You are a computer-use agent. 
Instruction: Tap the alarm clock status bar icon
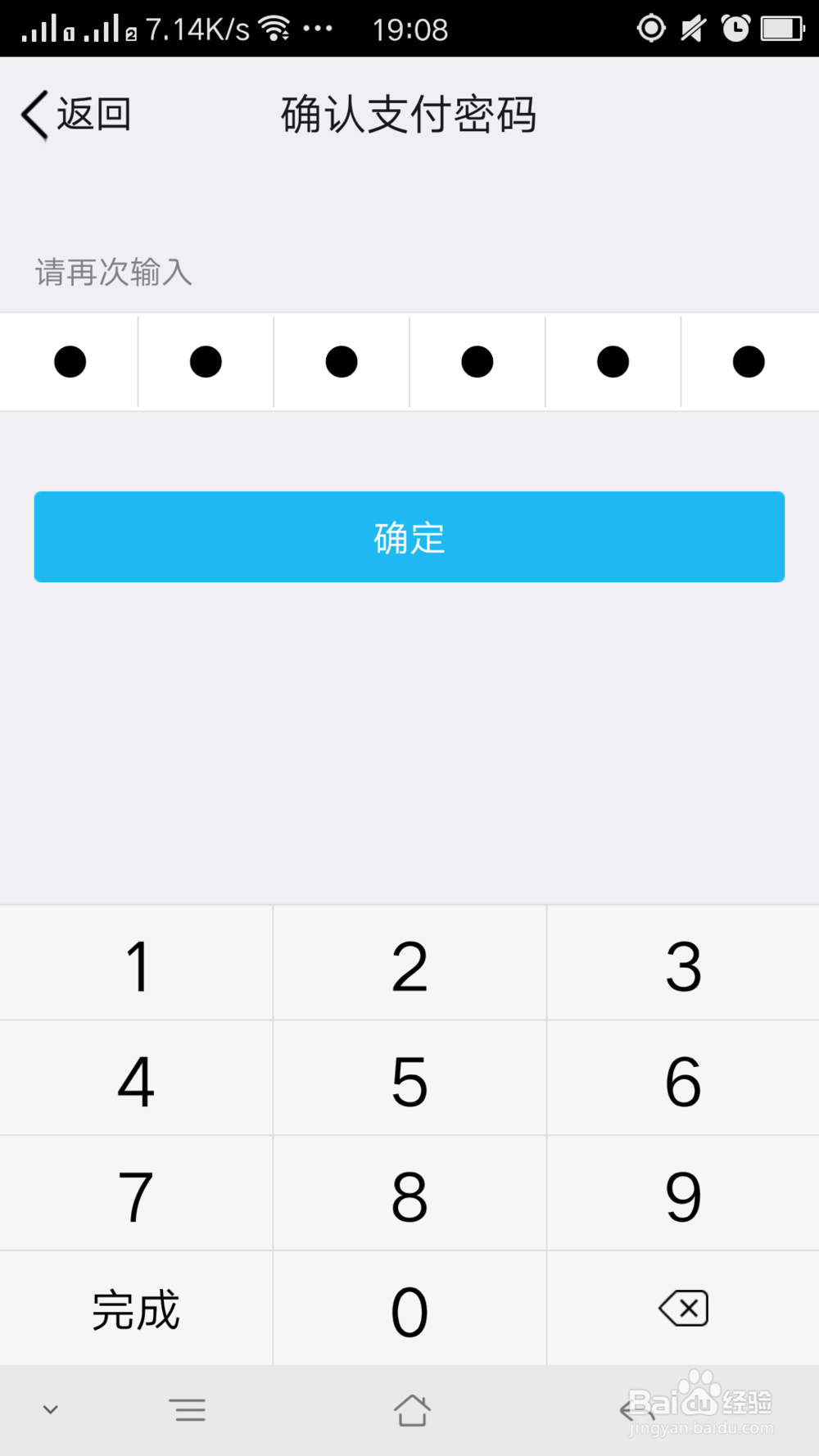click(735, 27)
